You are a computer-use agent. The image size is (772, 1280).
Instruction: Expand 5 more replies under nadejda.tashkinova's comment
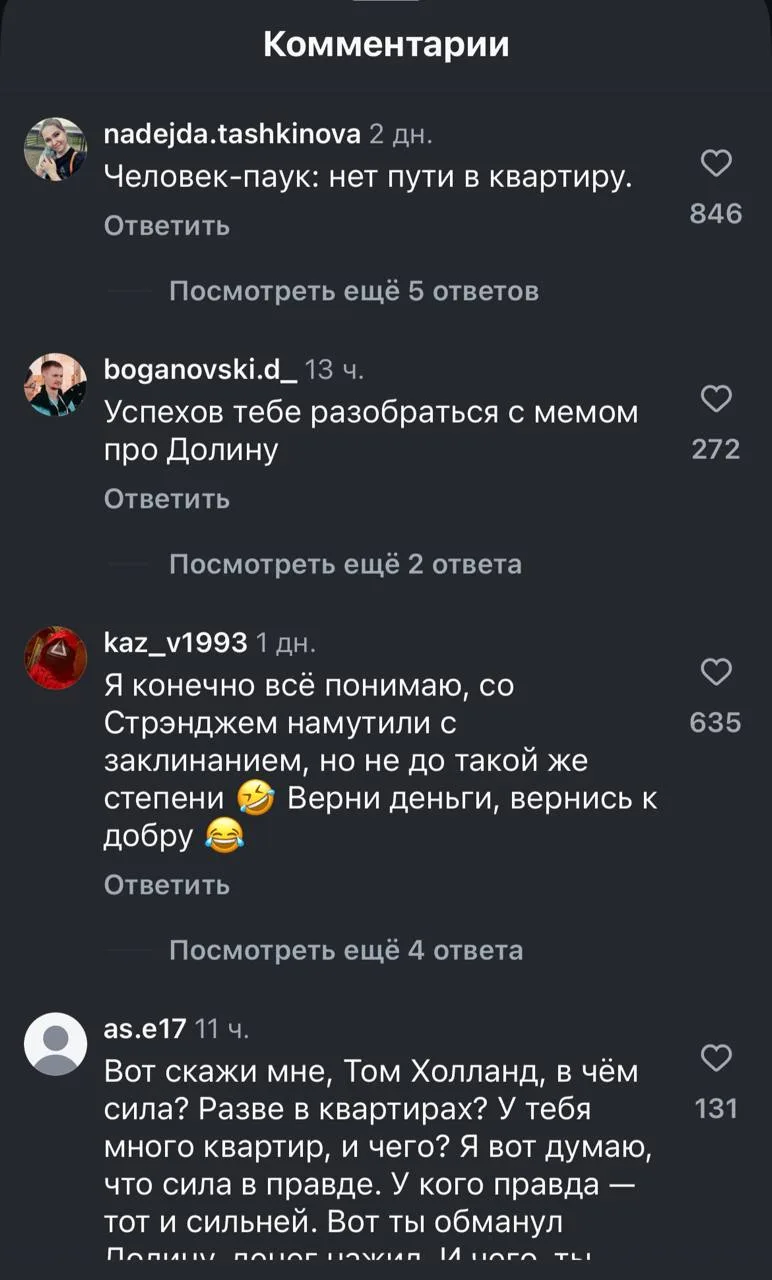point(353,291)
